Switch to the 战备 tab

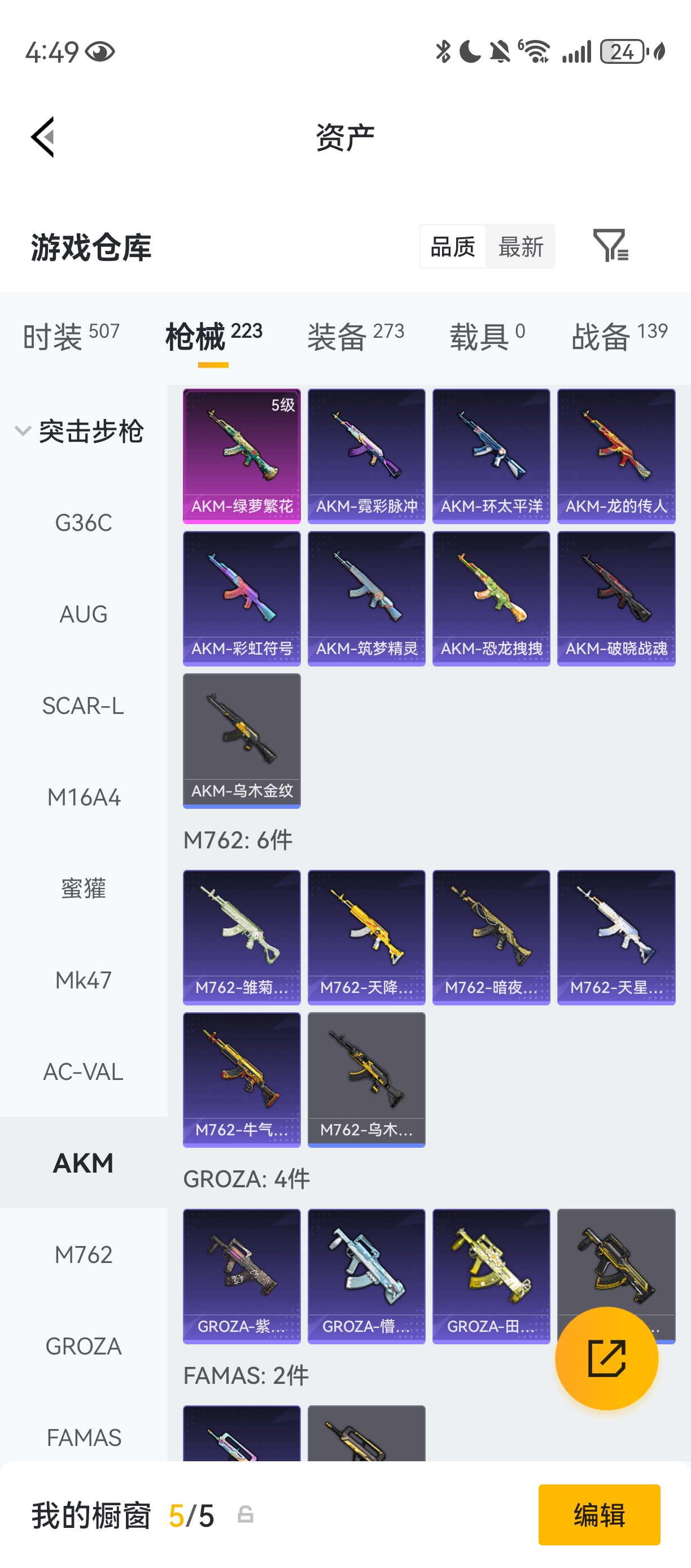tap(619, 336)
